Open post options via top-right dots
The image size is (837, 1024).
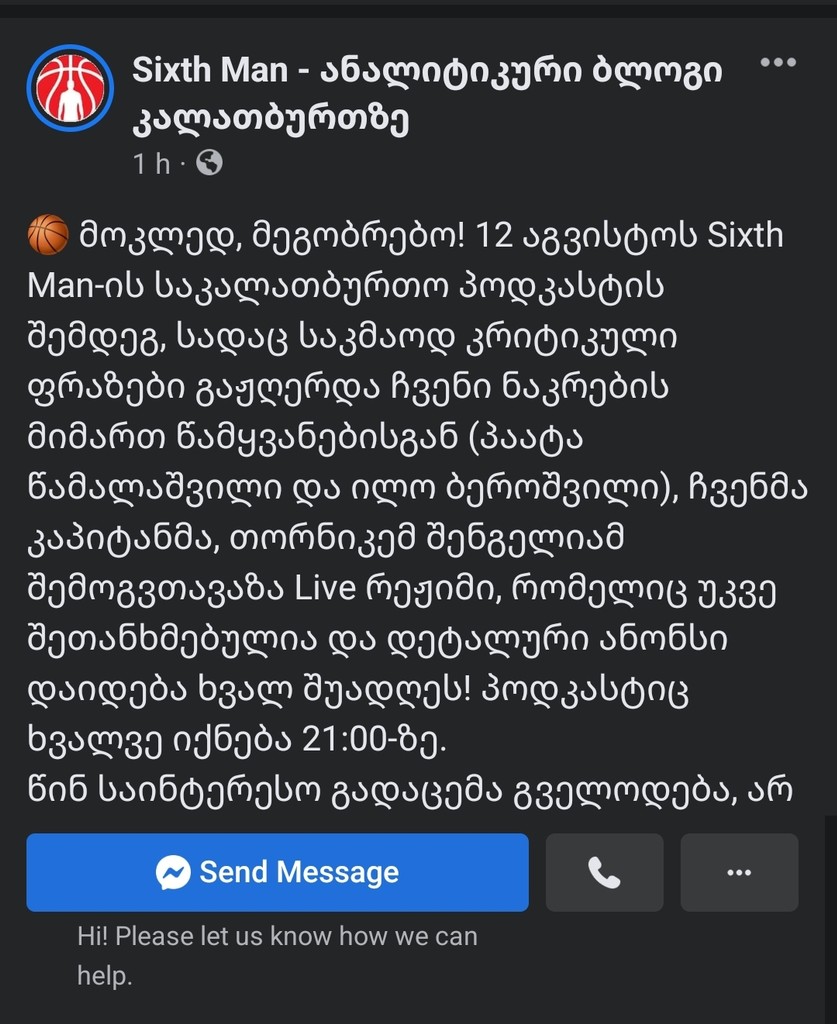[x=777, y=62]
